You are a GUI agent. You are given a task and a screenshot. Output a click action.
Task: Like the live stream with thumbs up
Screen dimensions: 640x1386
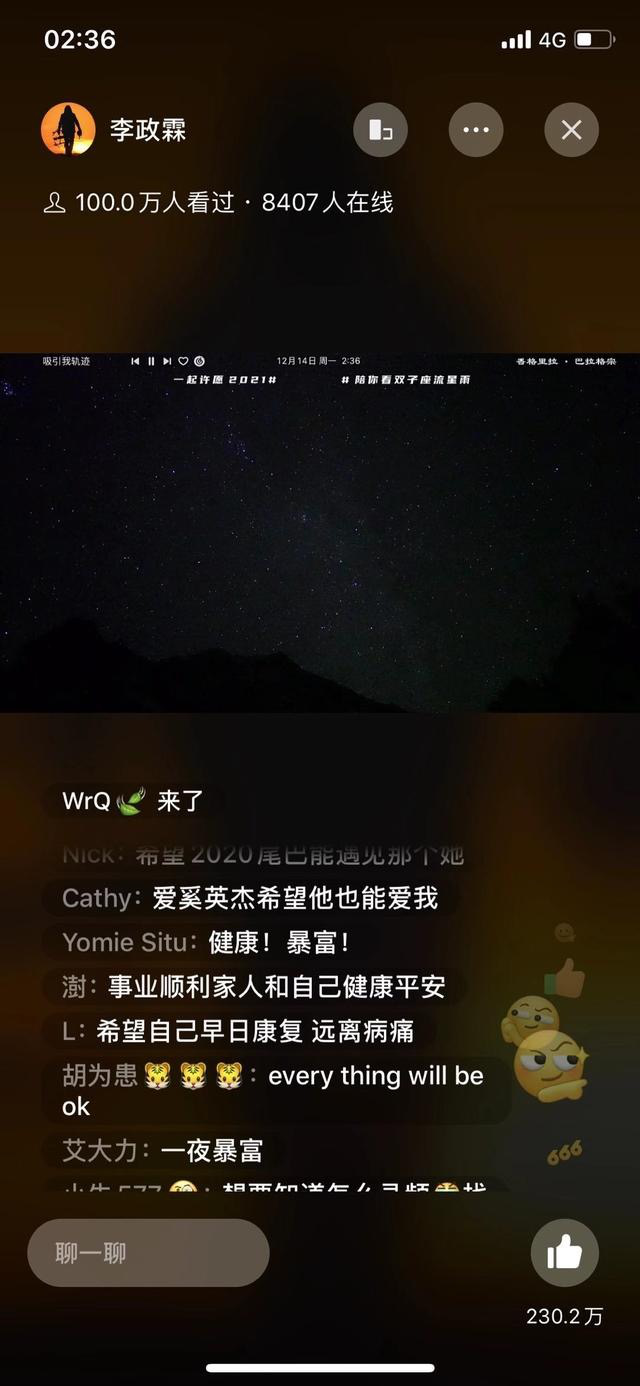point(564,1252)
